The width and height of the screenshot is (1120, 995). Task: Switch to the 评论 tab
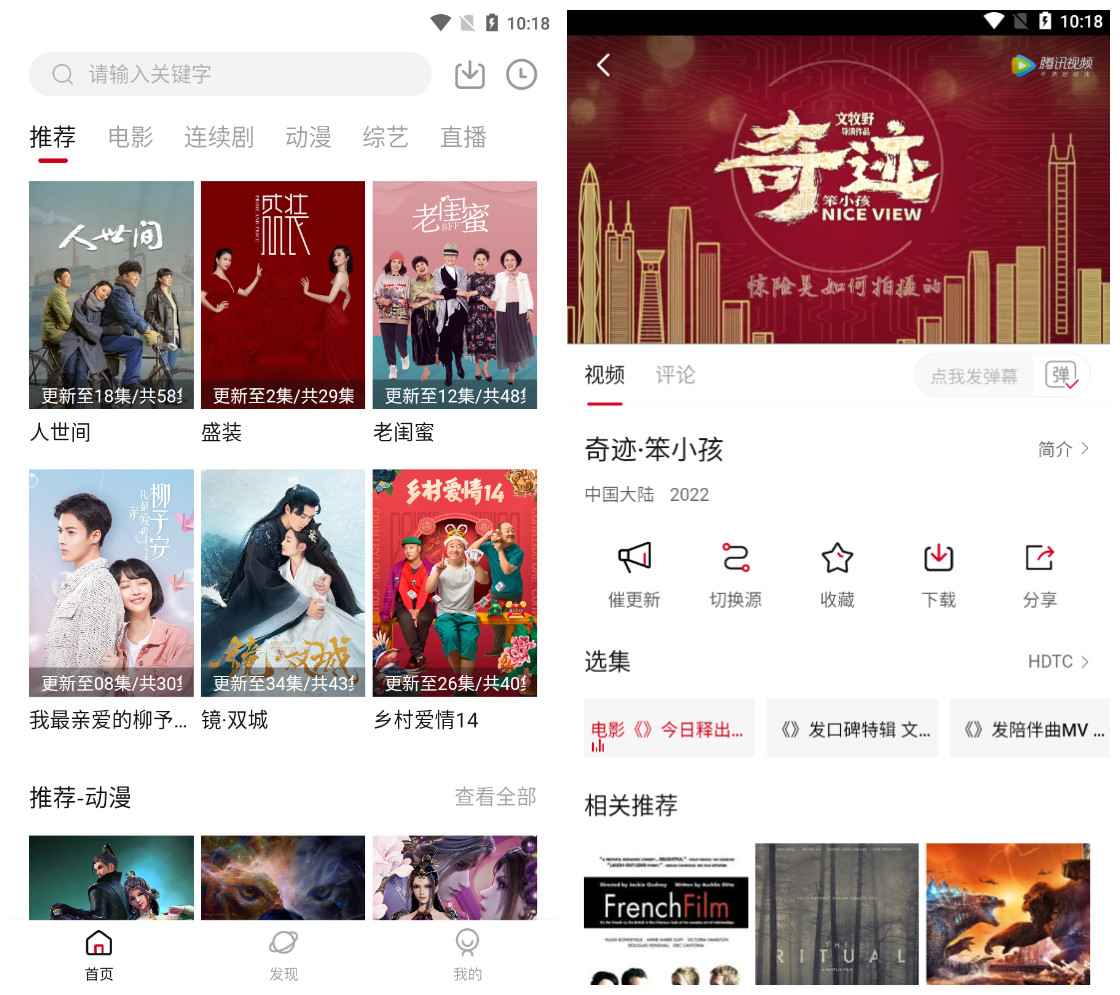[x=675, y=375]
